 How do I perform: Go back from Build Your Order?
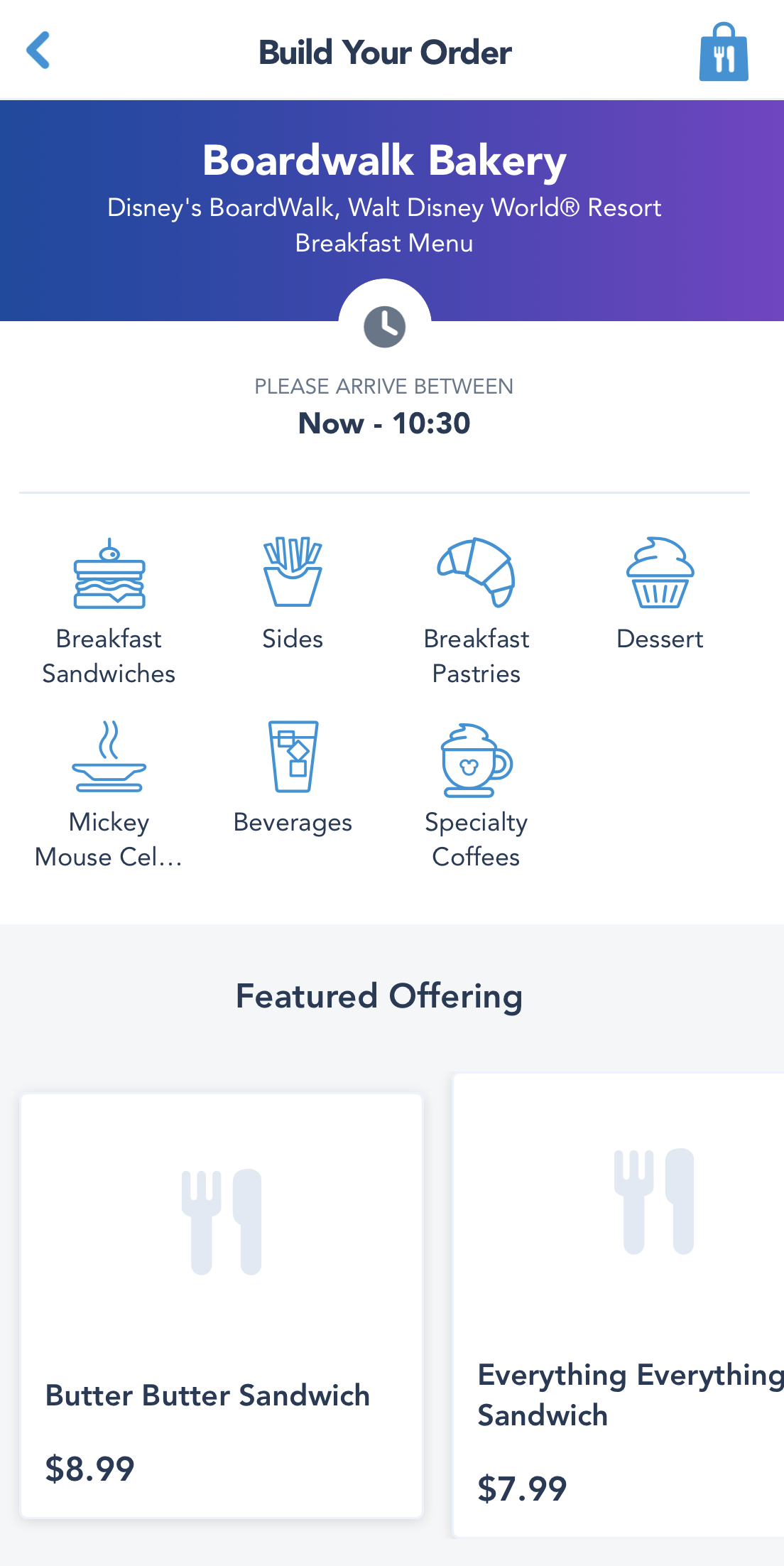tap(38, 50)
